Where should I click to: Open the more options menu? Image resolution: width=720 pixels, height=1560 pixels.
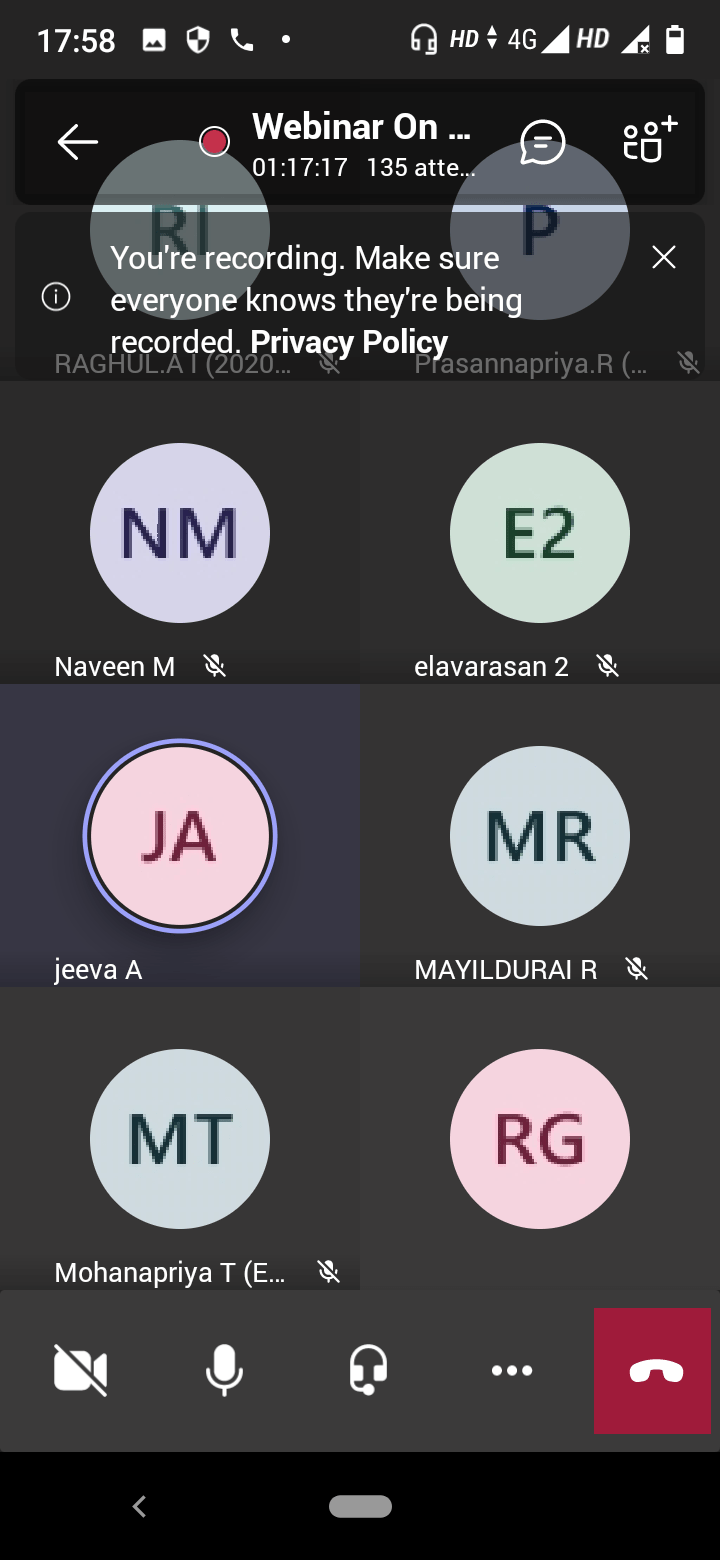coord(512,1370)
